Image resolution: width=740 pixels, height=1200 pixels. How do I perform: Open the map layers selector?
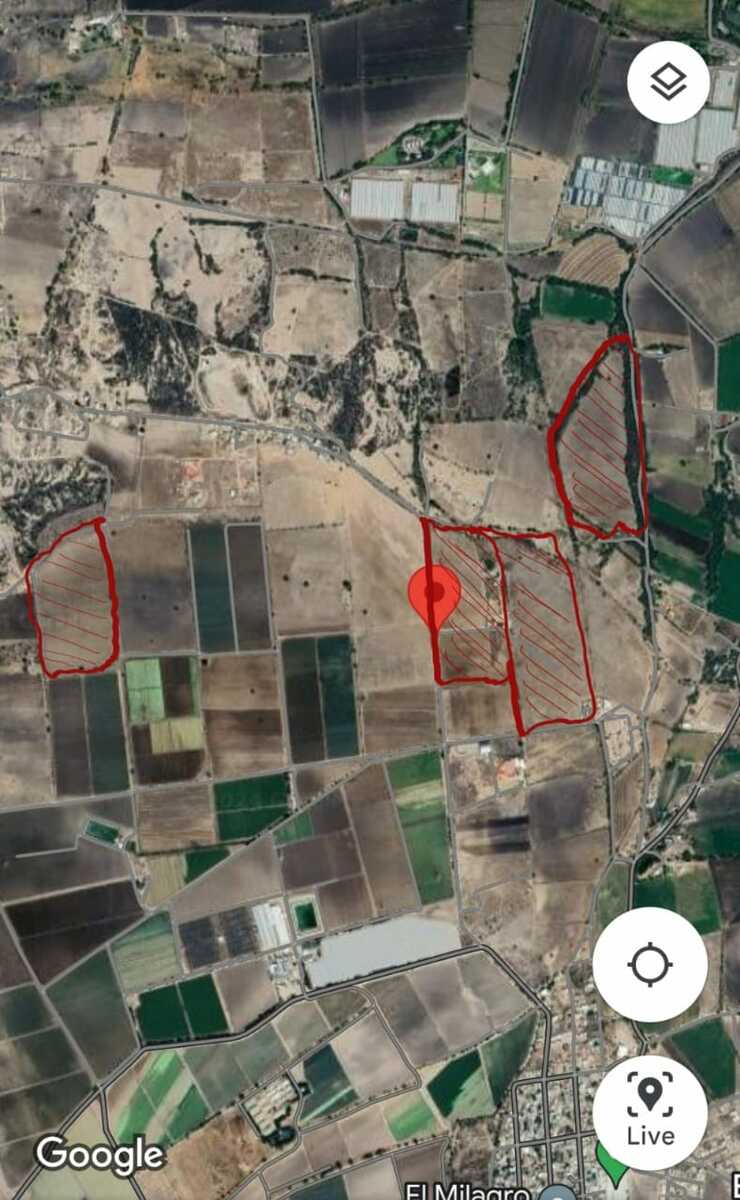tap(668, 82)
